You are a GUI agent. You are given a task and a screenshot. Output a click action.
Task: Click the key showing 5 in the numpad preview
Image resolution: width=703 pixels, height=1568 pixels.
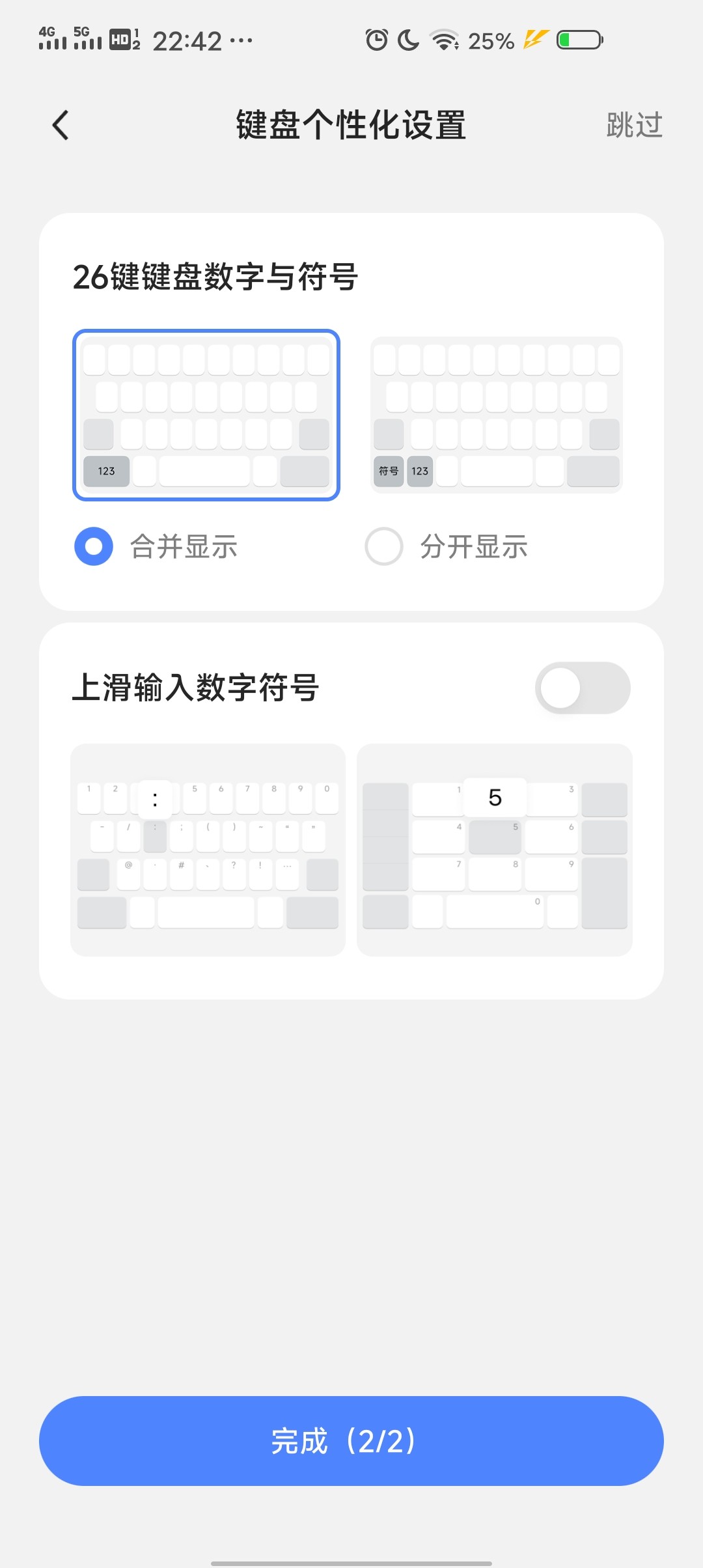tap(495, 796)
